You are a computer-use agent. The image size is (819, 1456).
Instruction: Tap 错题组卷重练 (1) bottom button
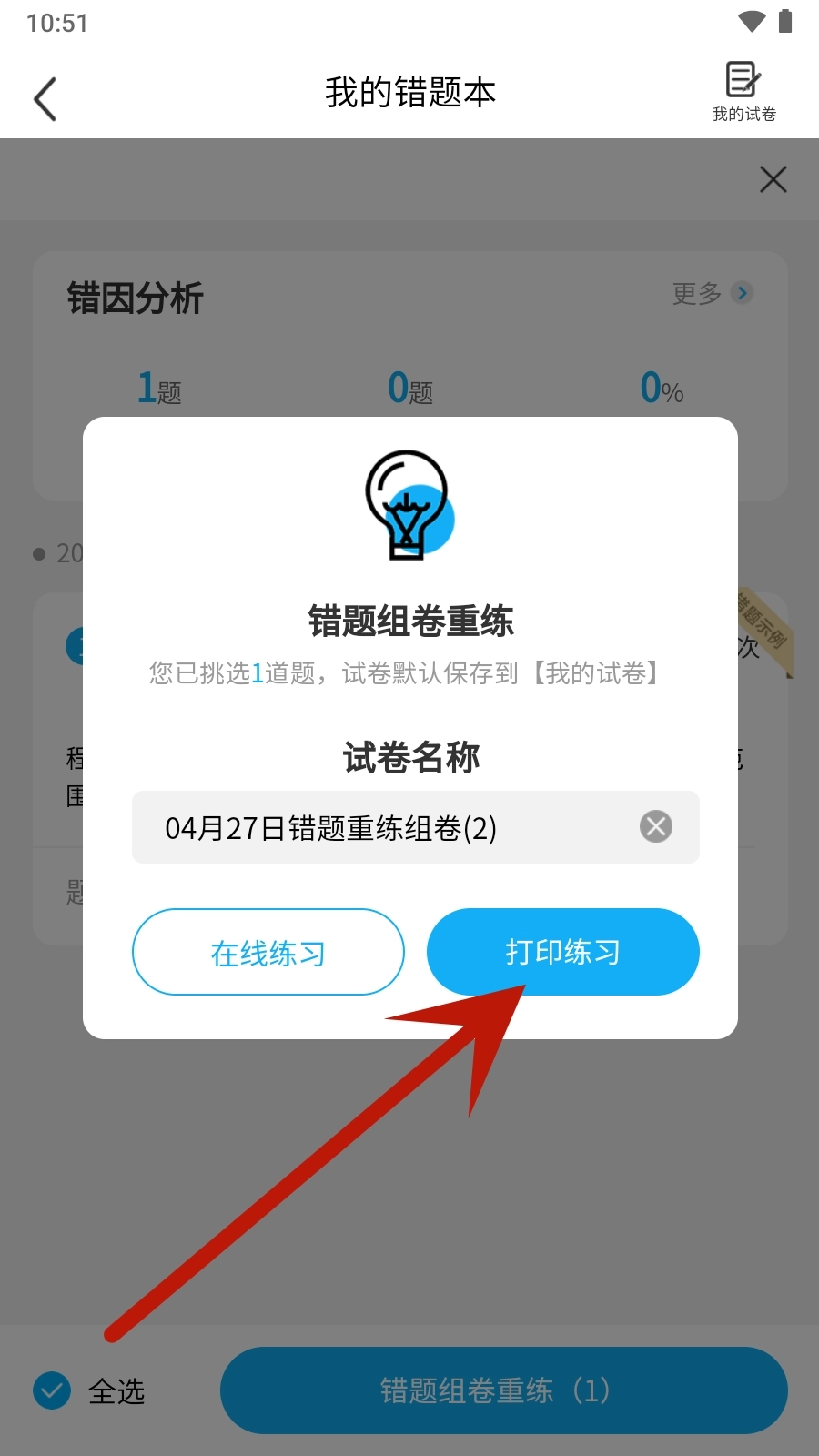click(x=503, y=1390)
